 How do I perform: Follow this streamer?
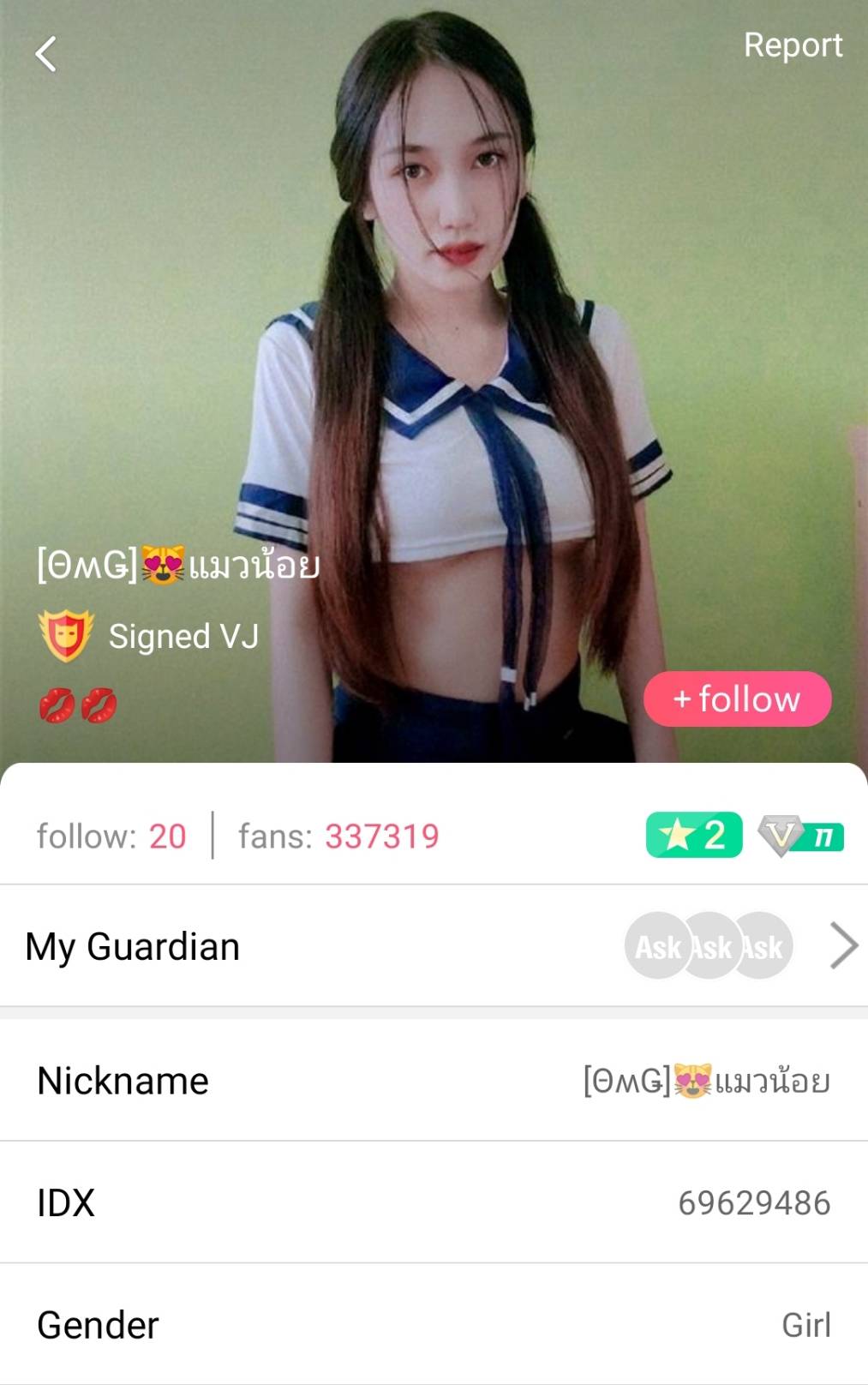point(737,699)
